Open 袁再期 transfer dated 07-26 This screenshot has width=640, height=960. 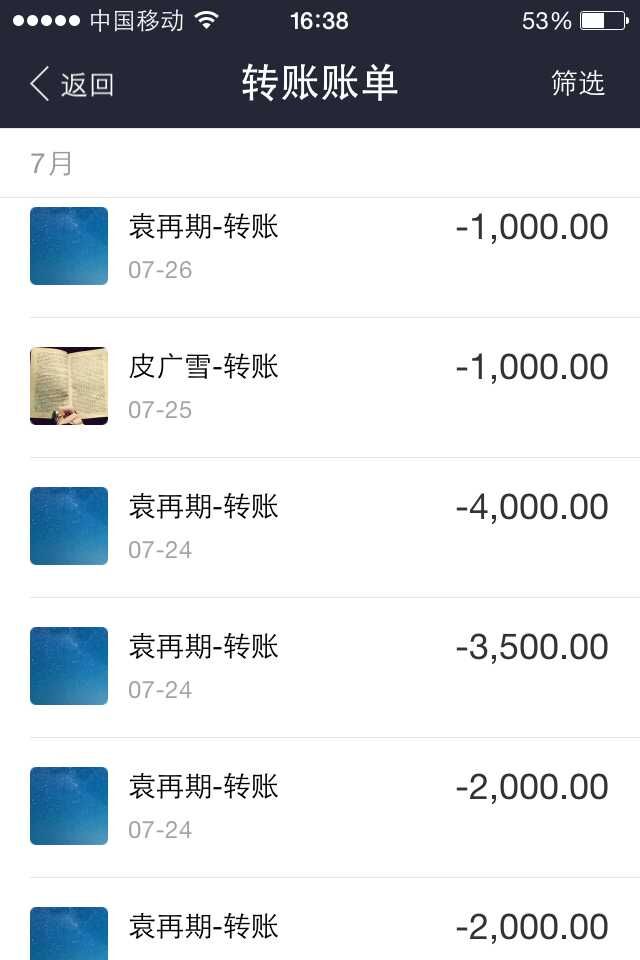[320, 247]
